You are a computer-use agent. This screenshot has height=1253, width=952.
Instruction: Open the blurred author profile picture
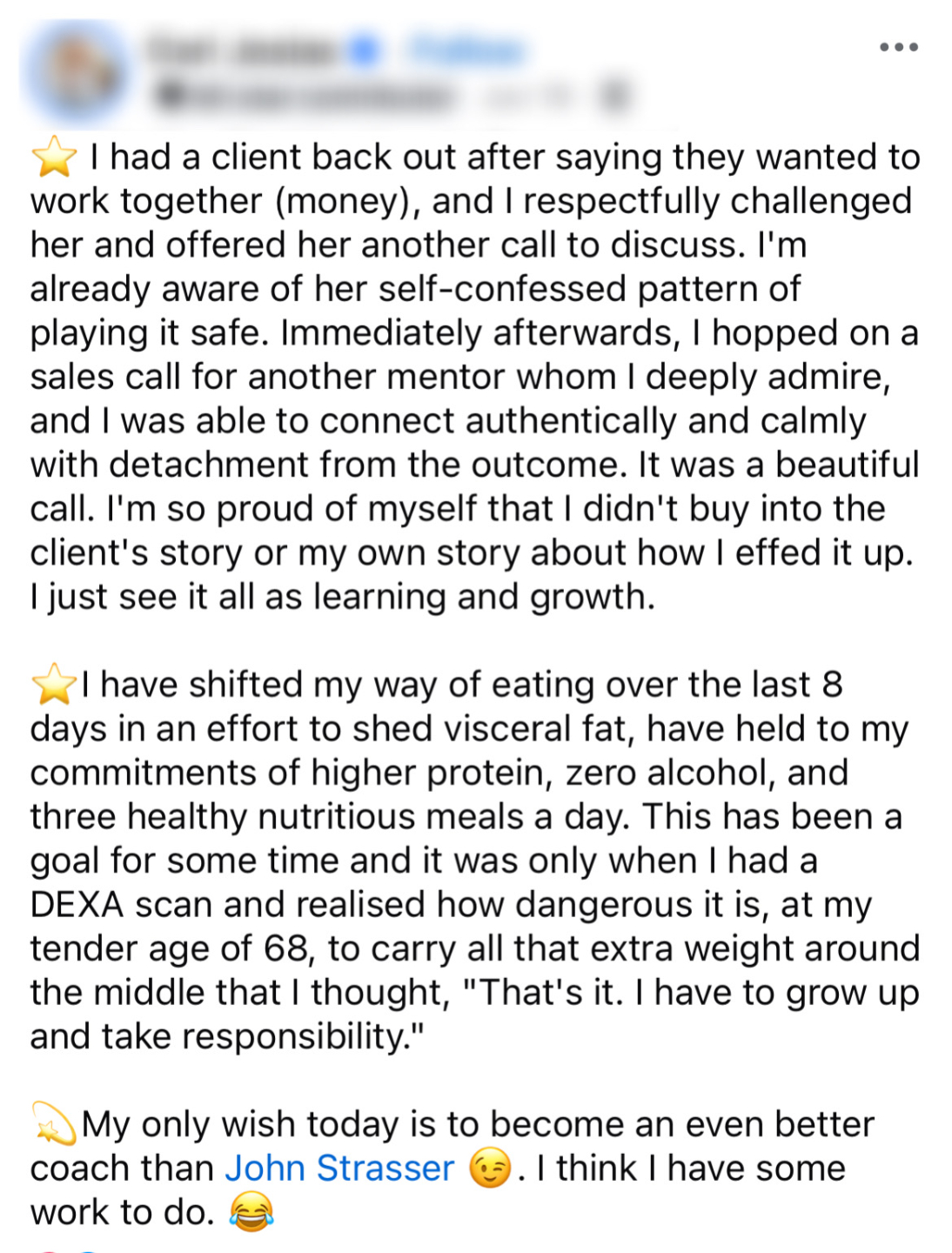[x=77, y=75]
